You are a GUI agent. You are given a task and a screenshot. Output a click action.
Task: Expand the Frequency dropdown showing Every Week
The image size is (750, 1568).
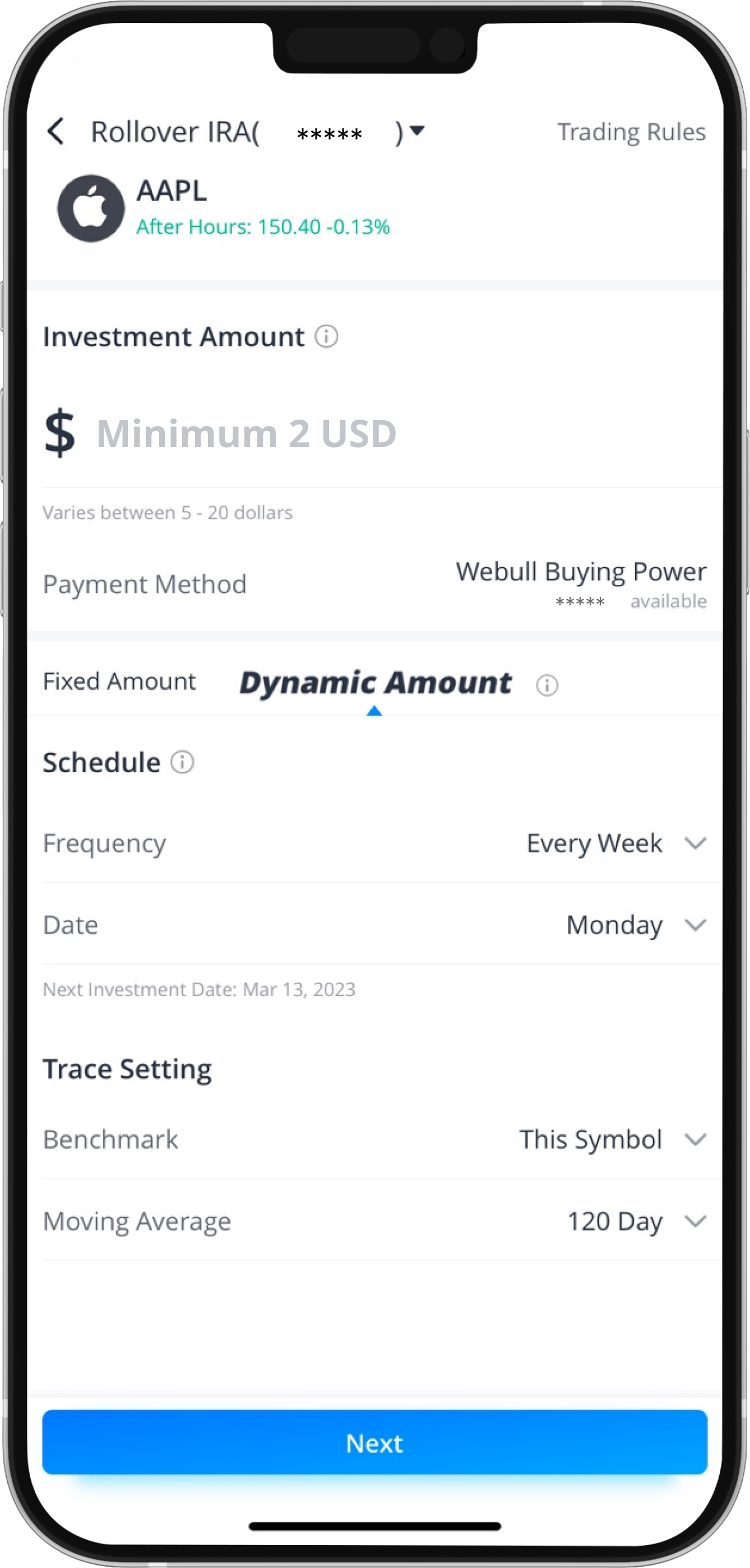pyautogui.click(x=374, y=843)
